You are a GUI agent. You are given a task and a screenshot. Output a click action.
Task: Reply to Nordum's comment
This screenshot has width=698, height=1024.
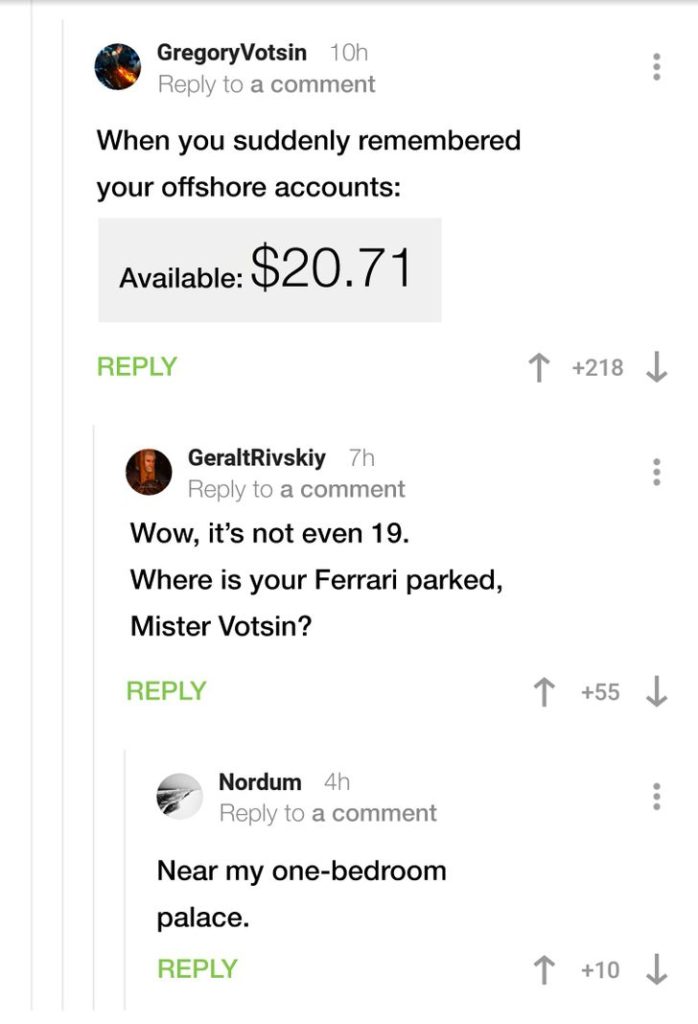197,968
